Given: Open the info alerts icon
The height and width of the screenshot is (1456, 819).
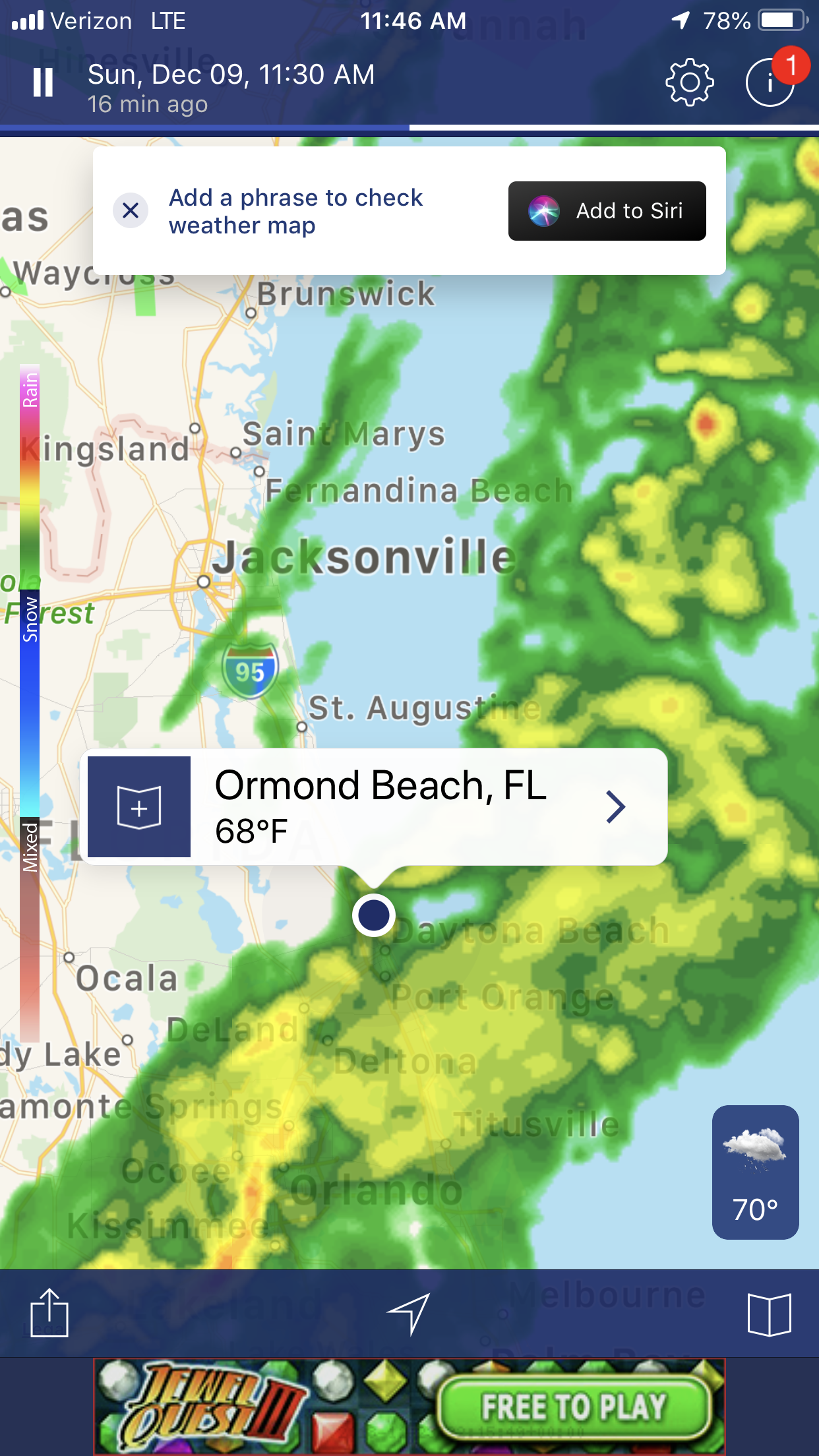Looking at the screenshot, I should click(x=770, y=82).
